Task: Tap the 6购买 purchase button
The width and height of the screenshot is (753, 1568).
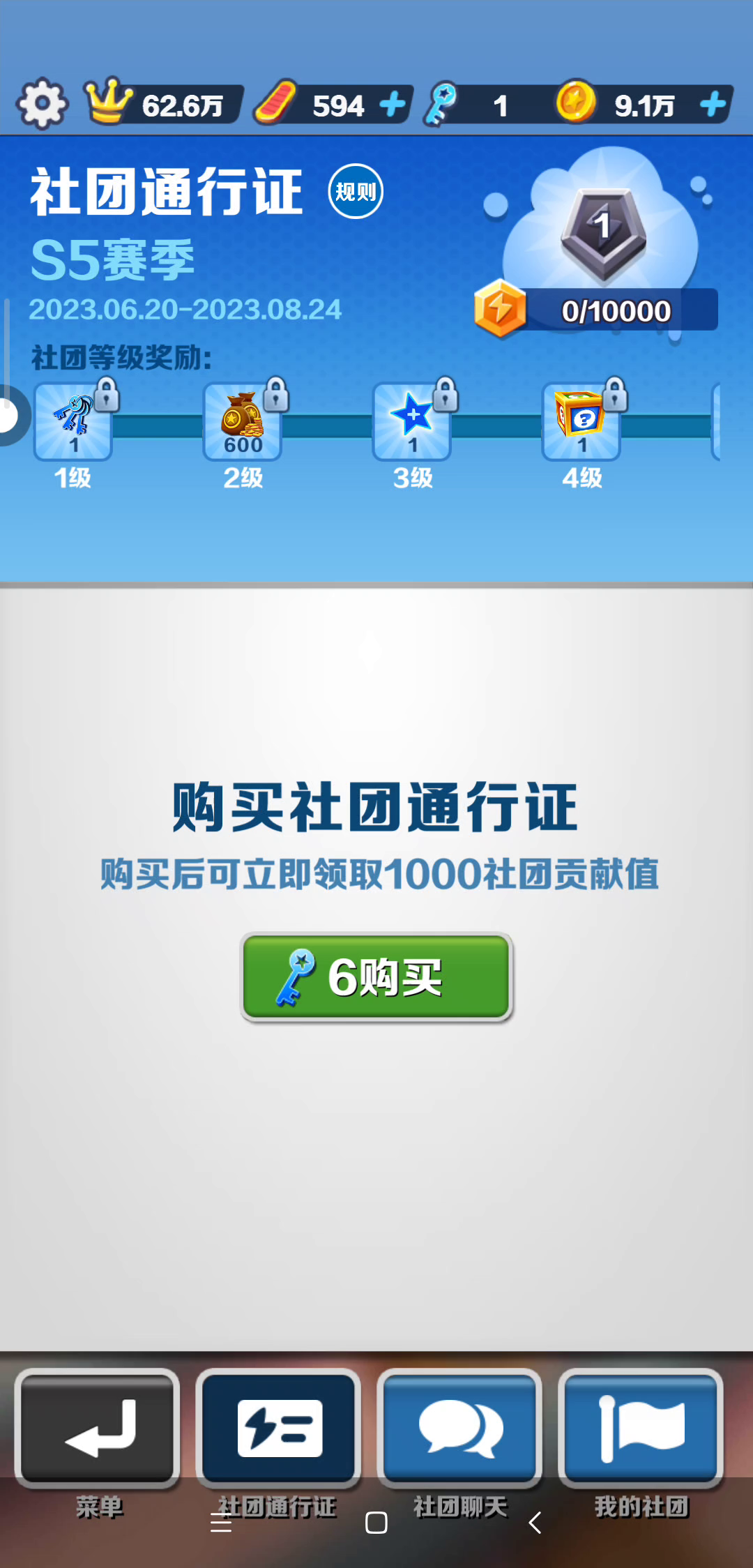Action: click(x=376, y=977)
